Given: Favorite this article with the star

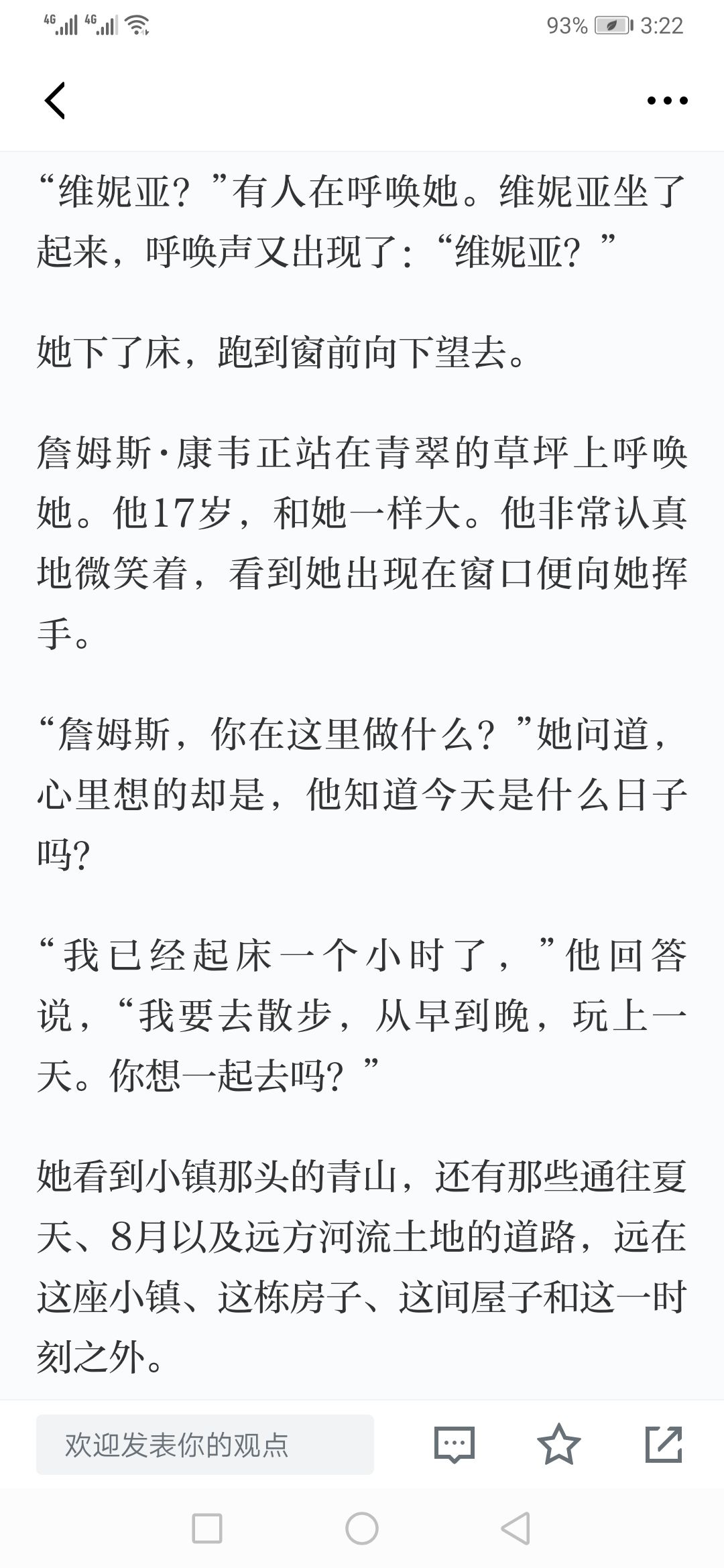Looking at the screenshot, I should pyautogui.click(x=558, y=1444).
